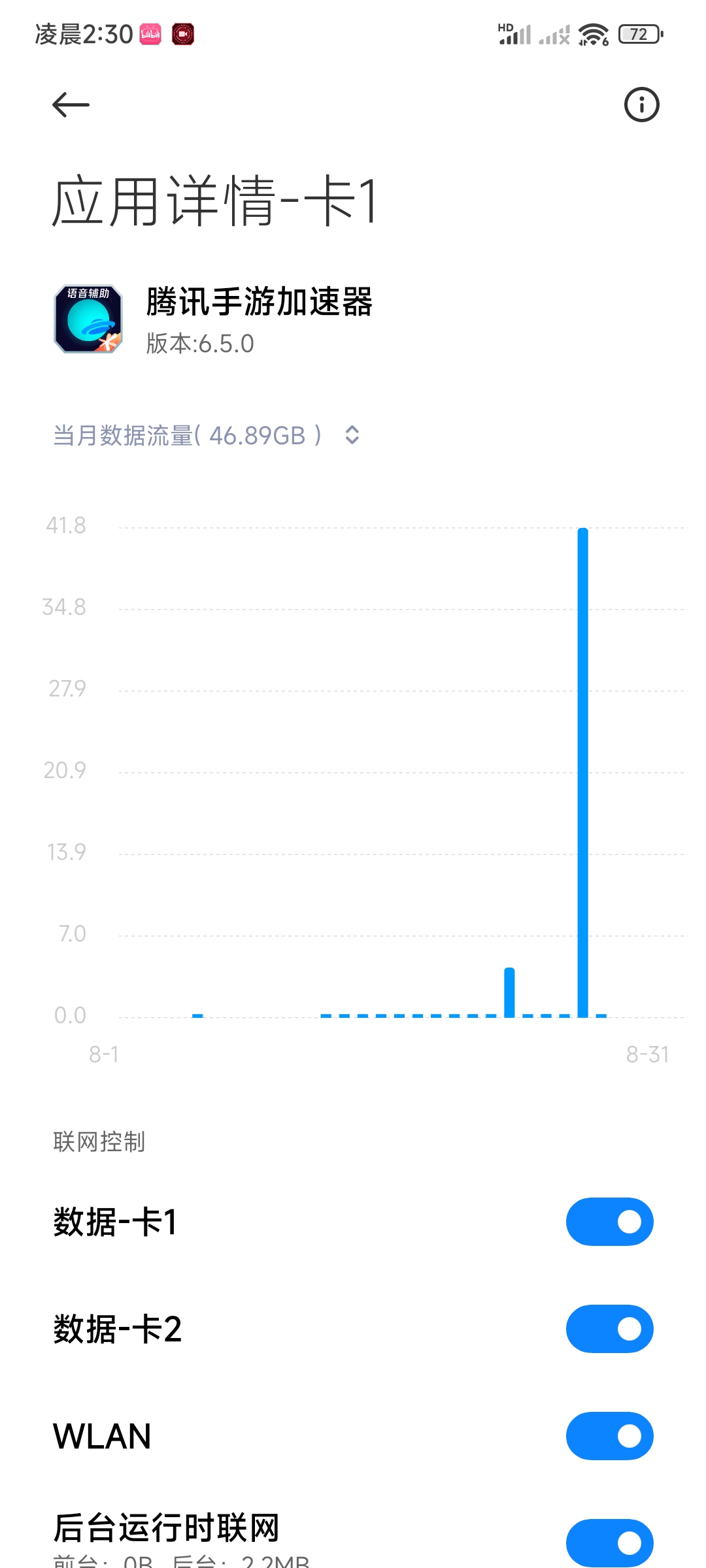Go back using the arrow icon
Image resolution: width=706 pixels, height=1568 pixels.
pyautogui.click(x=71, y=105)
